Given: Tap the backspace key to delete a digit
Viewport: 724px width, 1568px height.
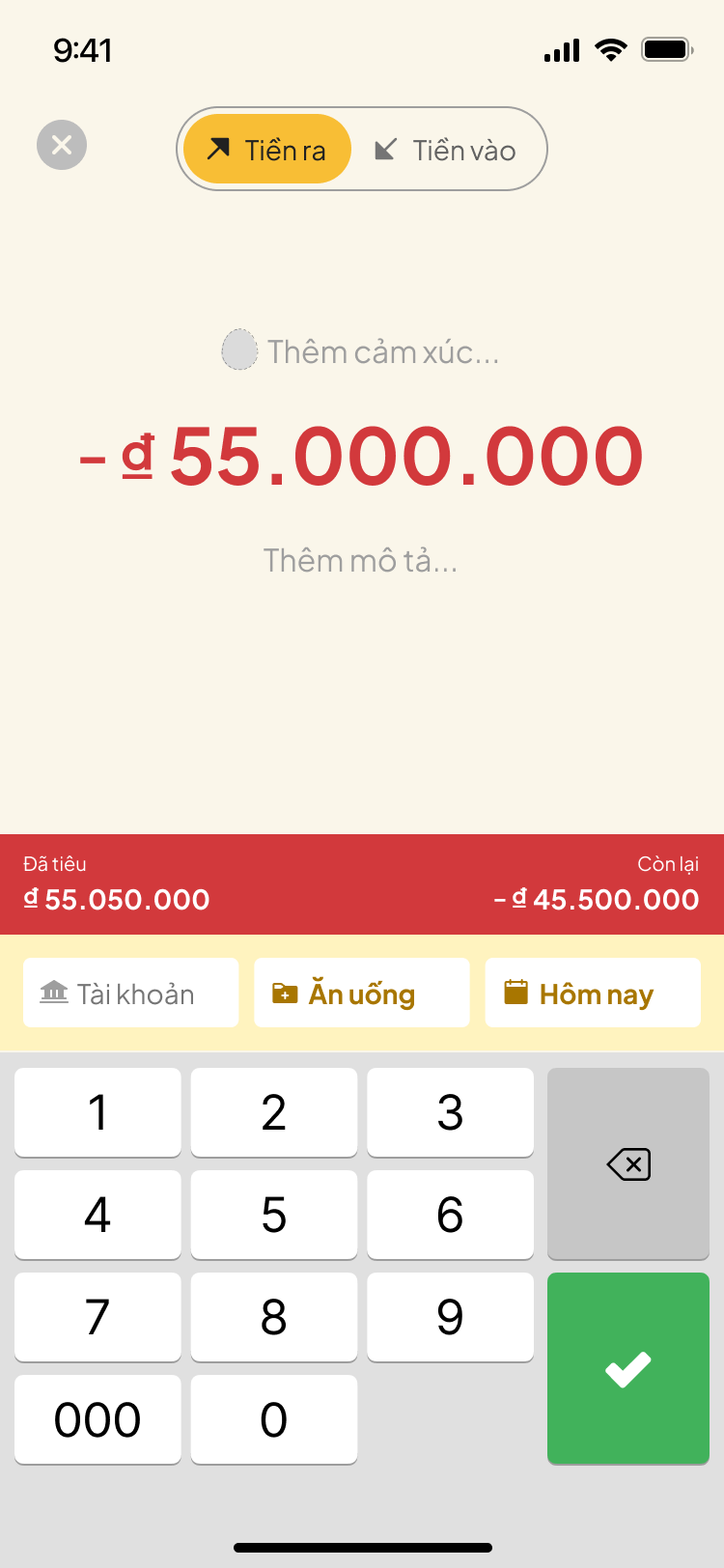Looking at the screenshot, I should click(x=627, y=1163).
